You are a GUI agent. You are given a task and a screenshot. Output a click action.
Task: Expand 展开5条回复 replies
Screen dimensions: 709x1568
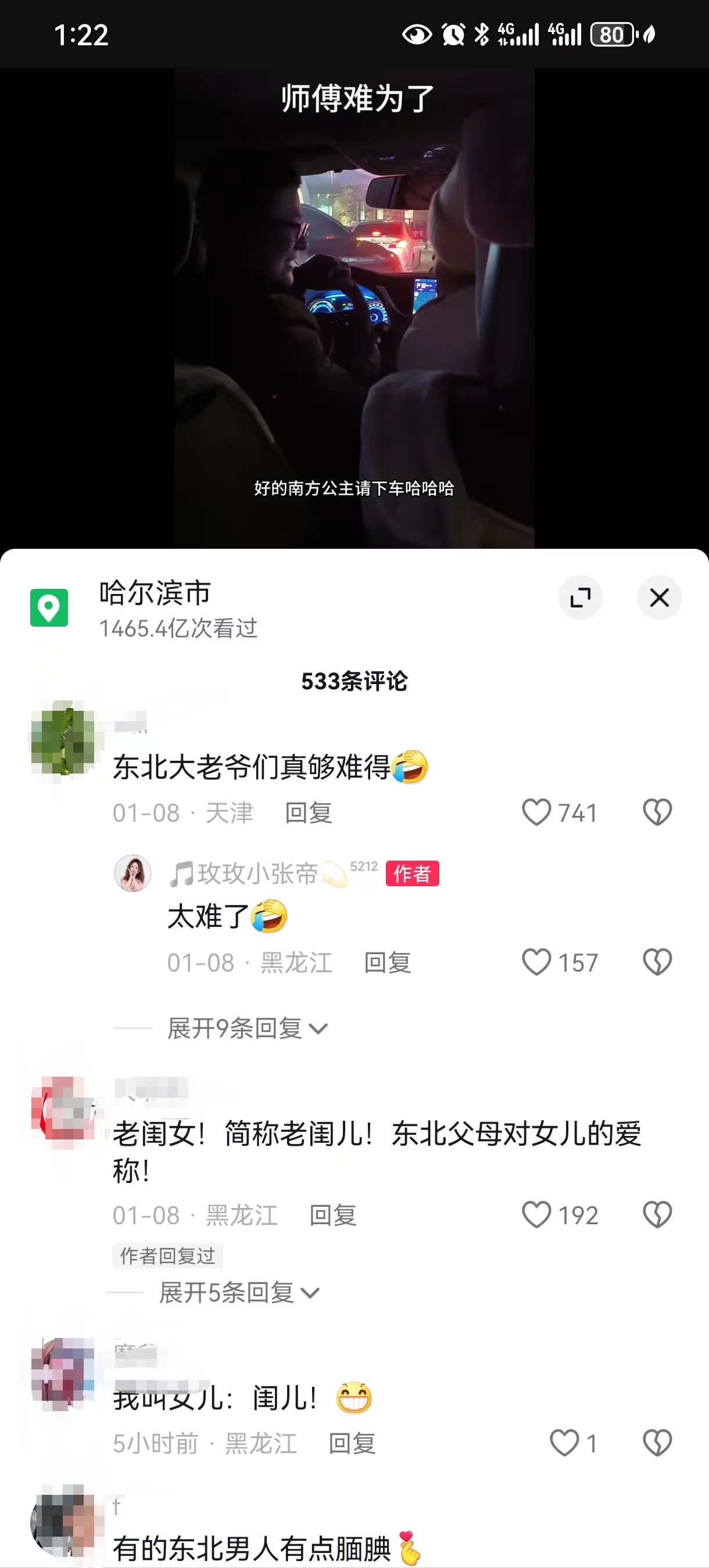click(239, 1293)
